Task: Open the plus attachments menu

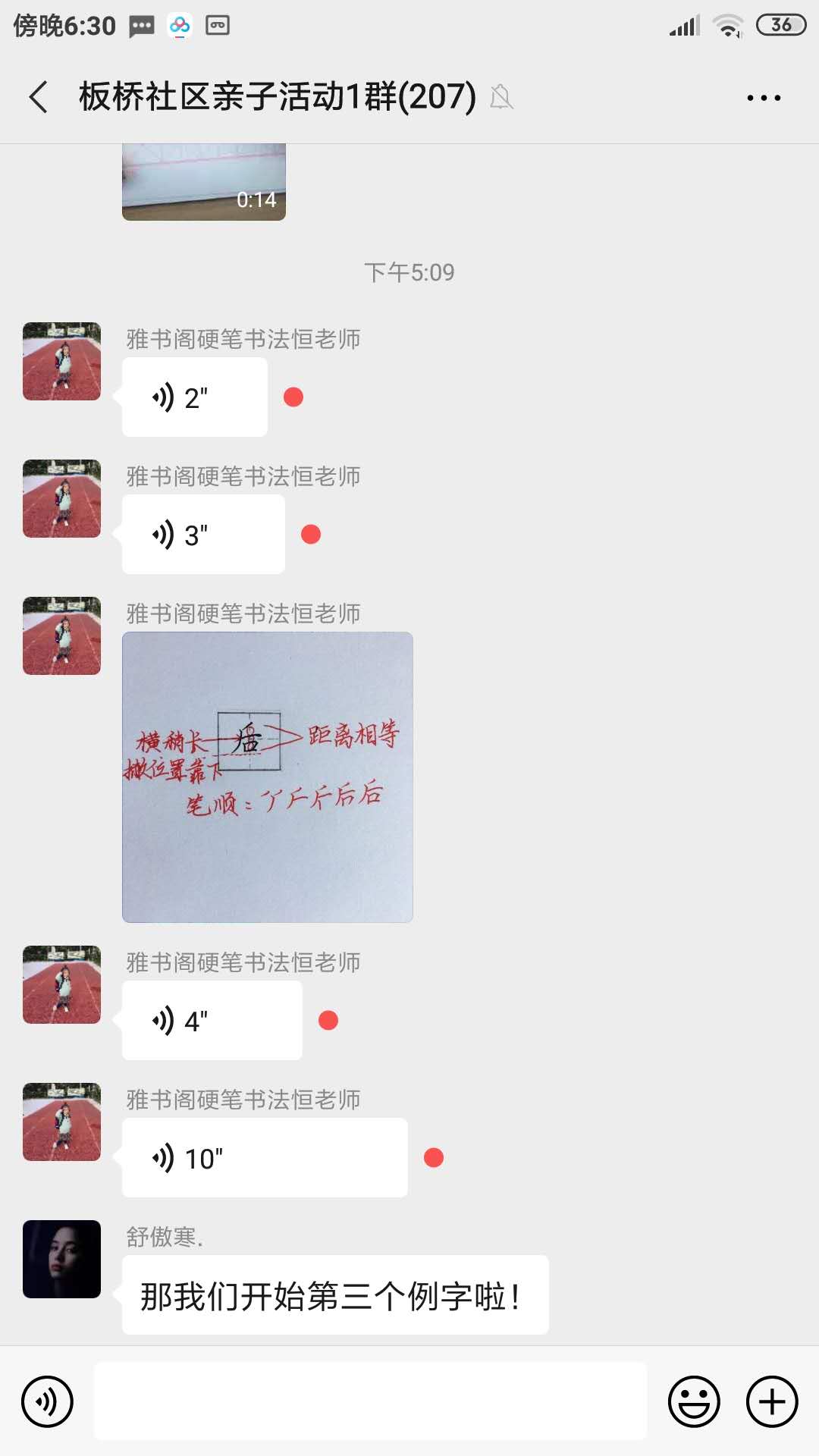Action: (x=772, y=1401)
